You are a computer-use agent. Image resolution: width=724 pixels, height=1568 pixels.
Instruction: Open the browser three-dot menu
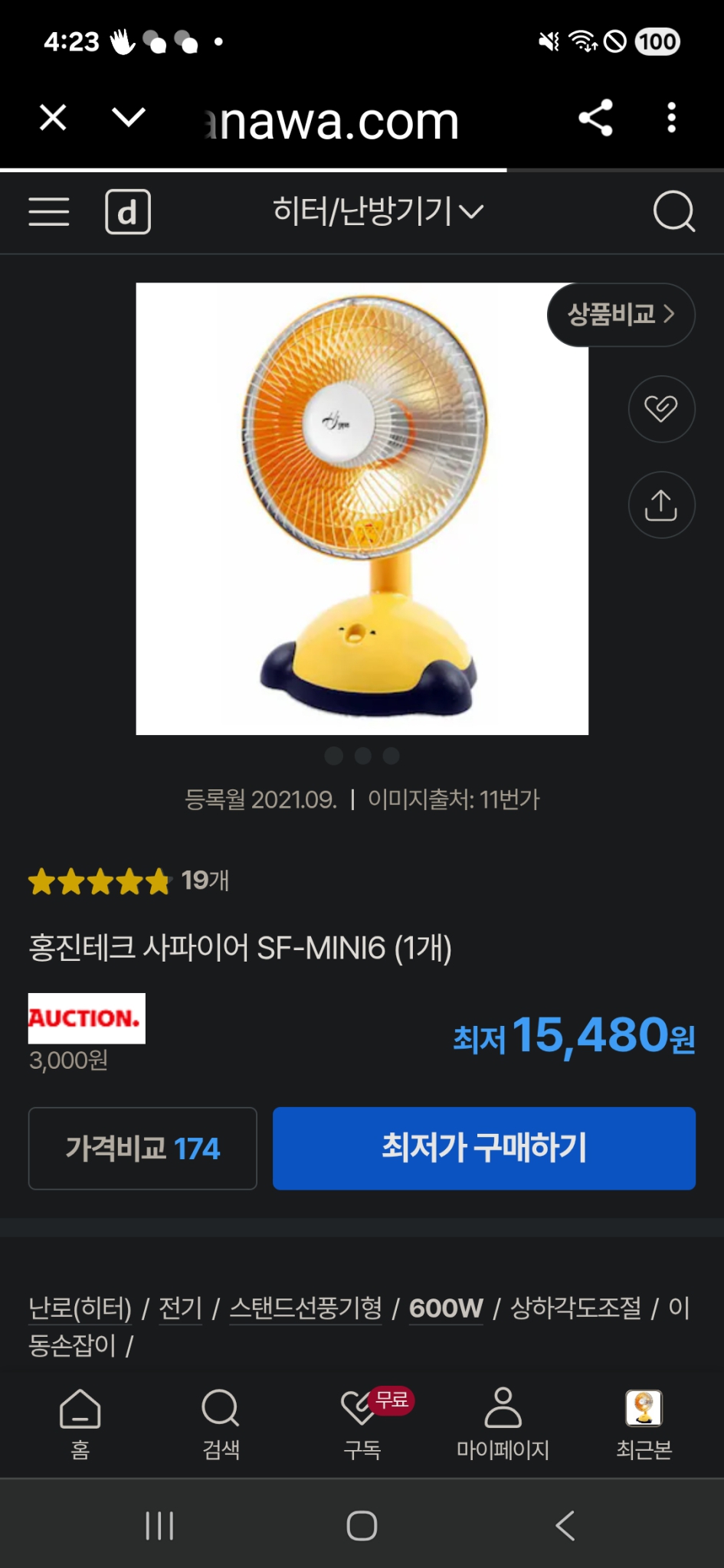click(x=672, y=118)
